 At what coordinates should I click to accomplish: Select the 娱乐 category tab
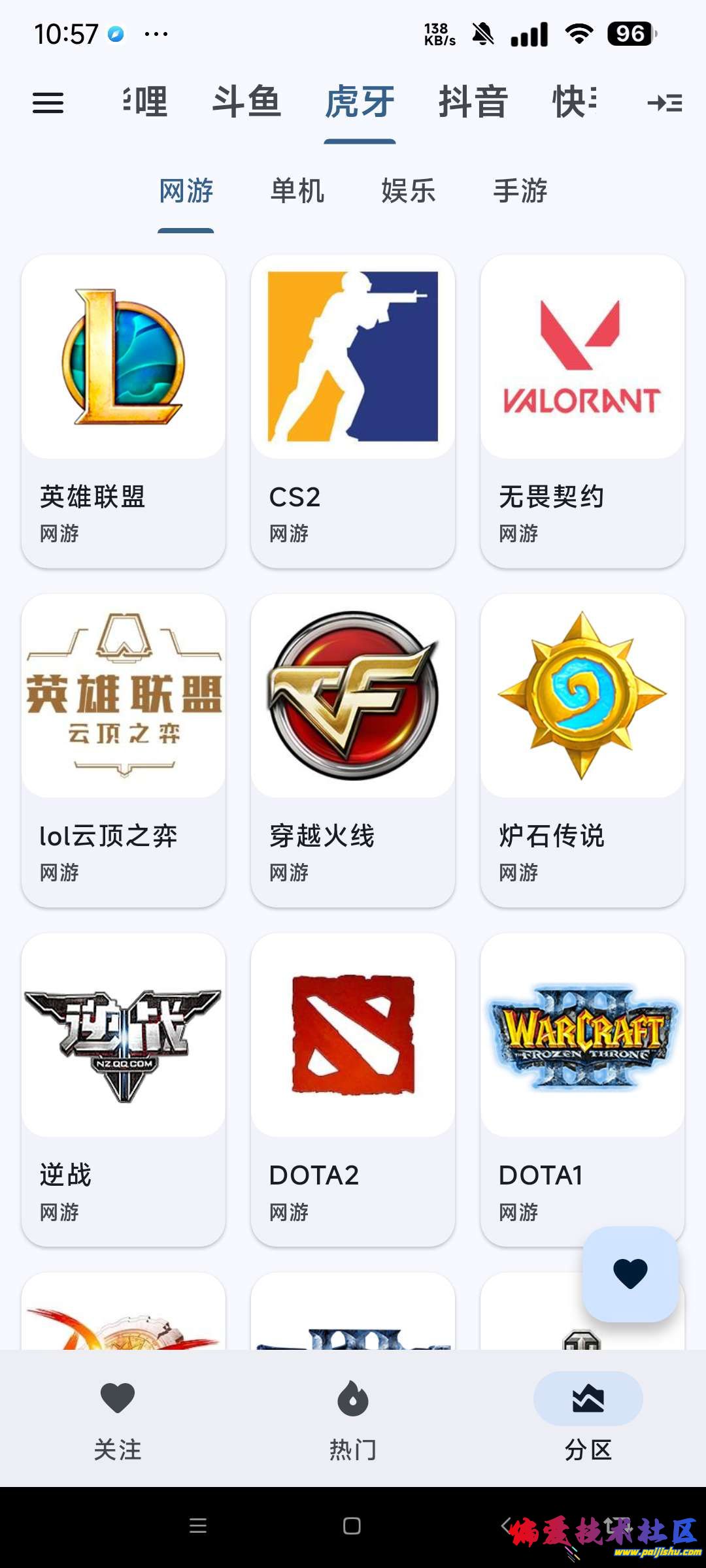[409, 191]
